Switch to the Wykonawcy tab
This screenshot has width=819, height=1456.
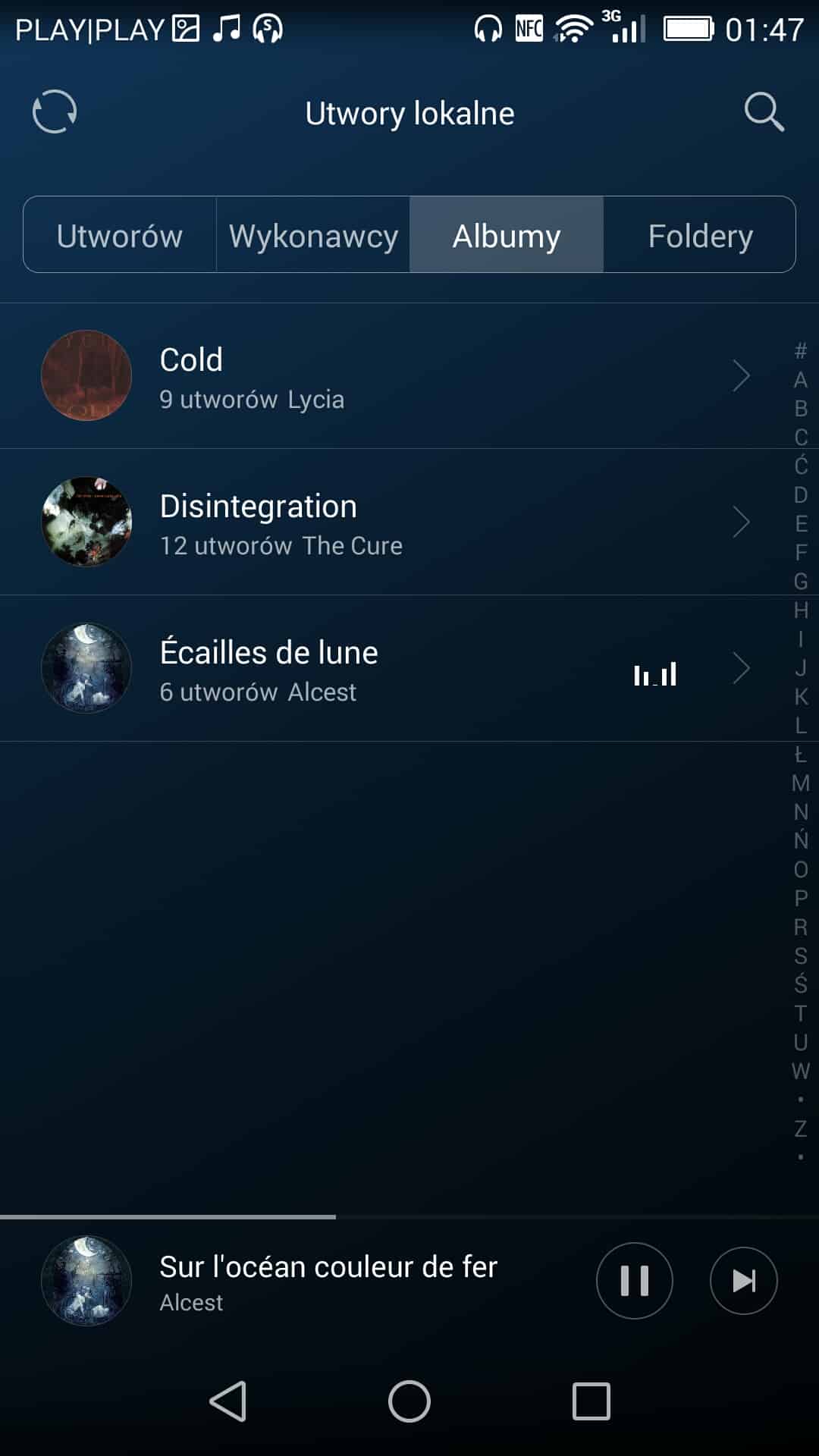313,235
